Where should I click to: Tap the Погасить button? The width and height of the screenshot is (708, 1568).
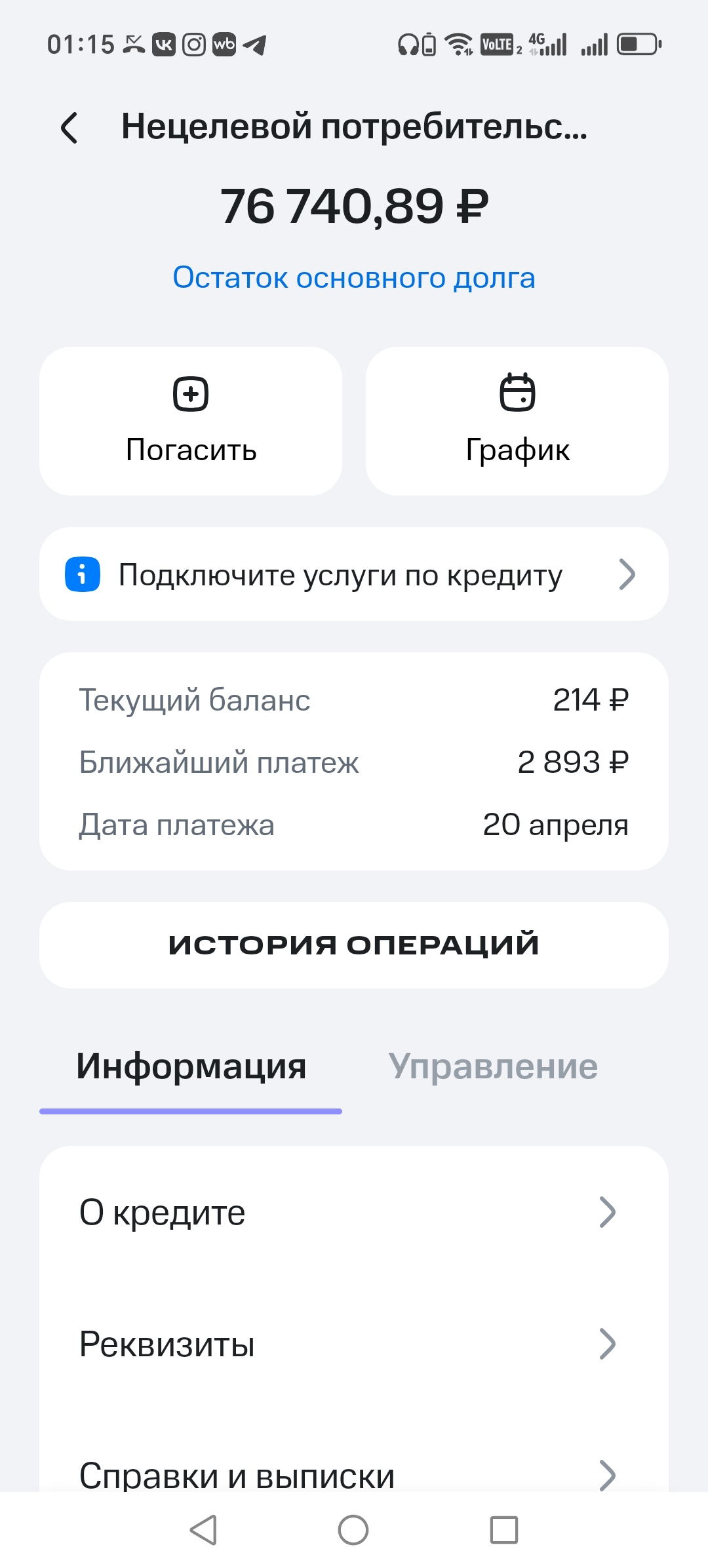point(191,421)
